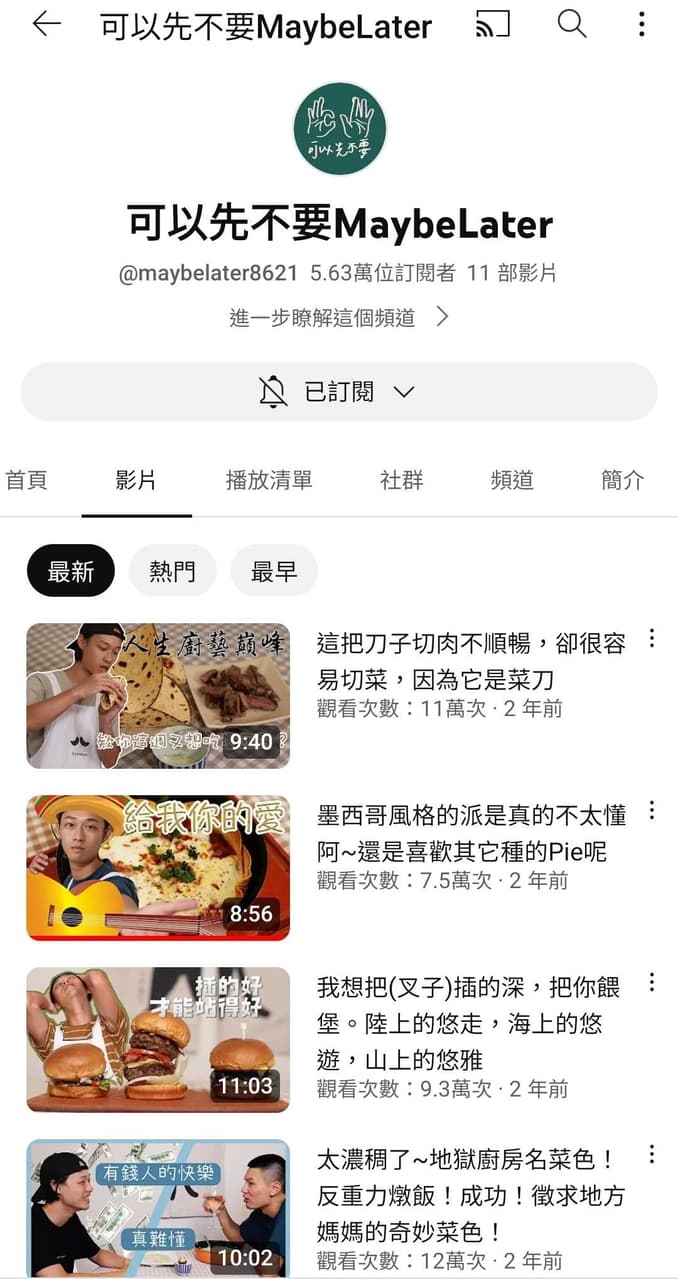Open options menu for the 這把刀子 video

click(652, 638)
